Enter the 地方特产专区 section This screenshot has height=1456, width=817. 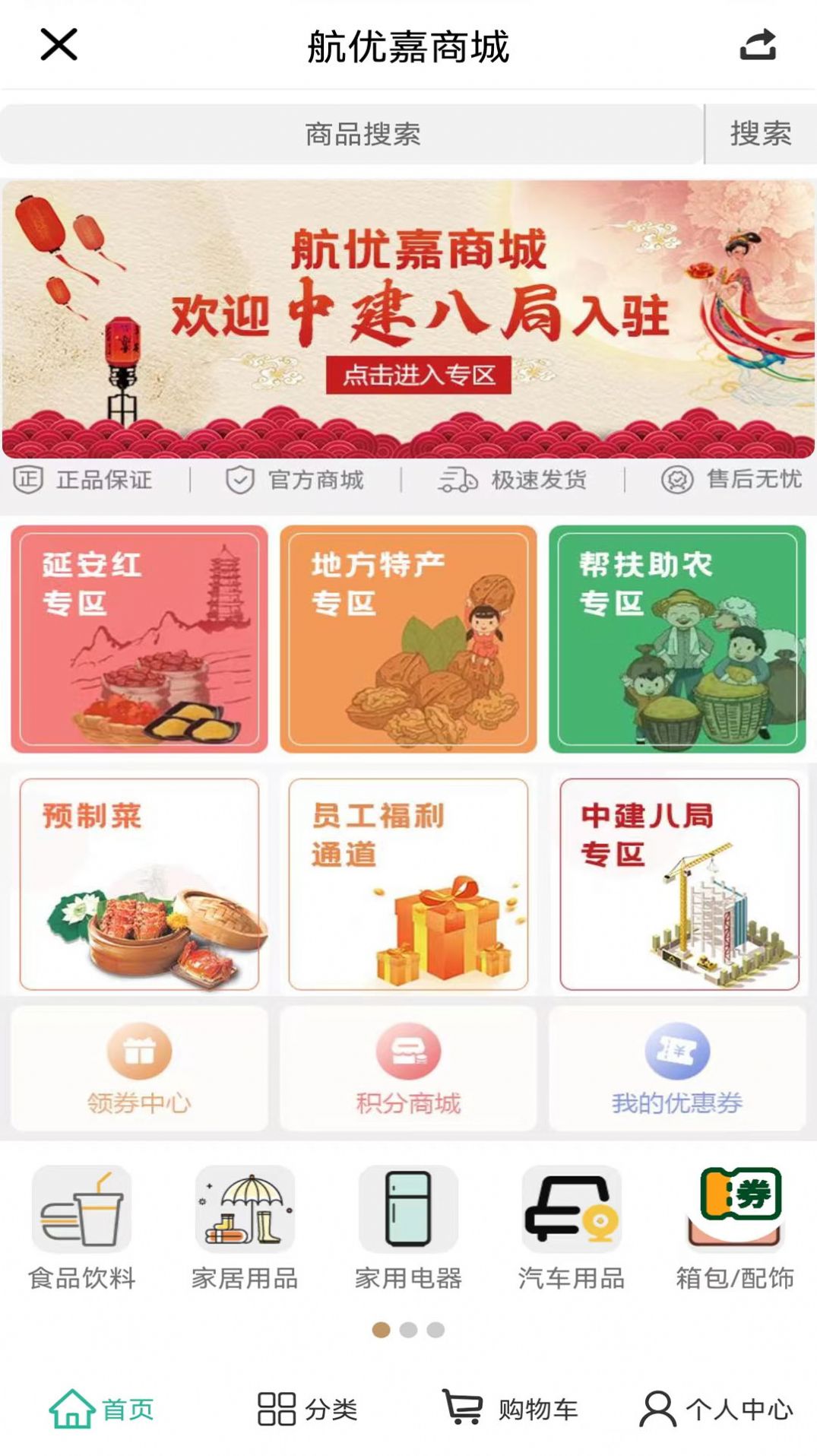tap(408, 639)
